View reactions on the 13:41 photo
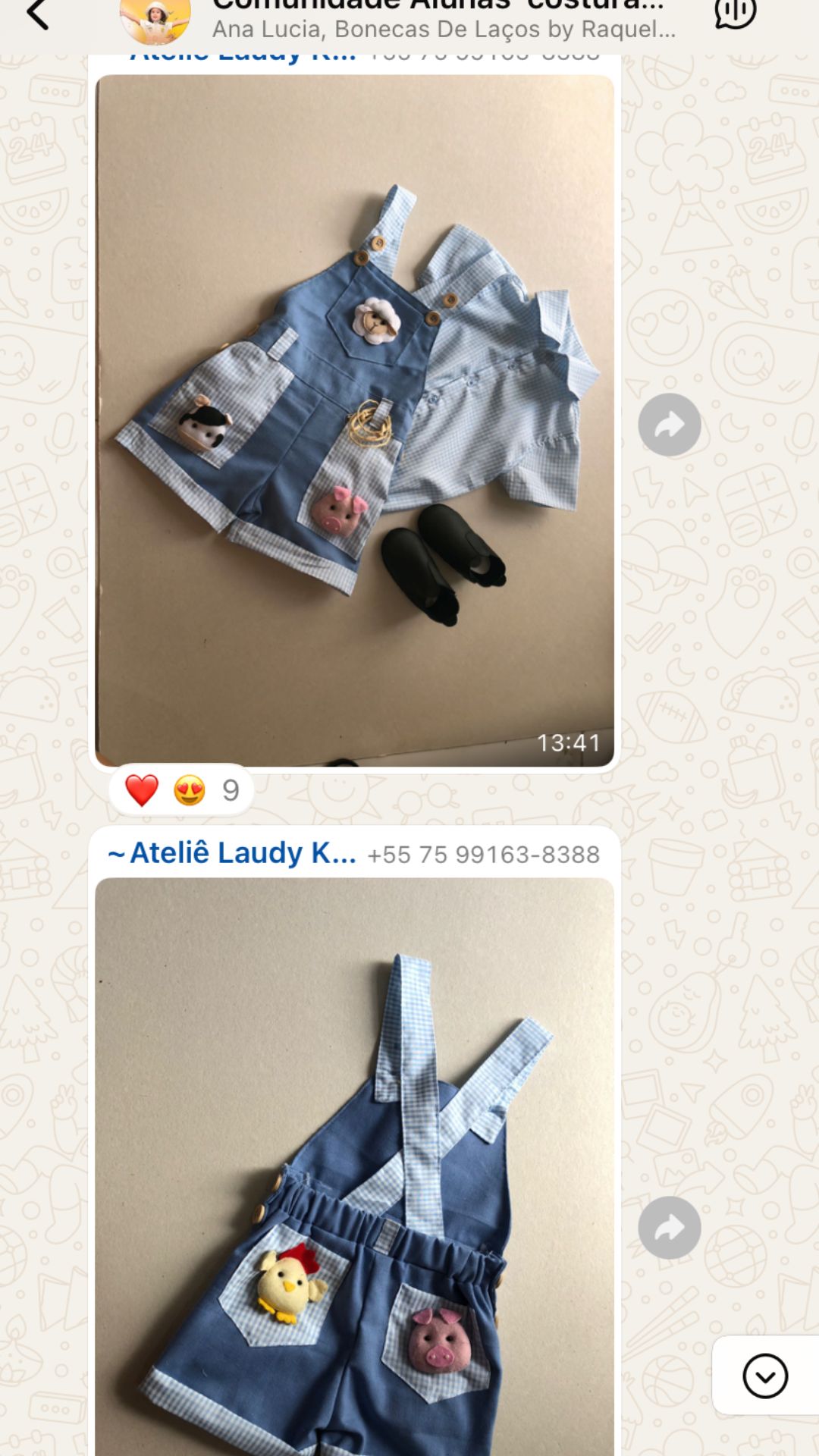This screenshot has width=819, height=1456. coord(182,790)
